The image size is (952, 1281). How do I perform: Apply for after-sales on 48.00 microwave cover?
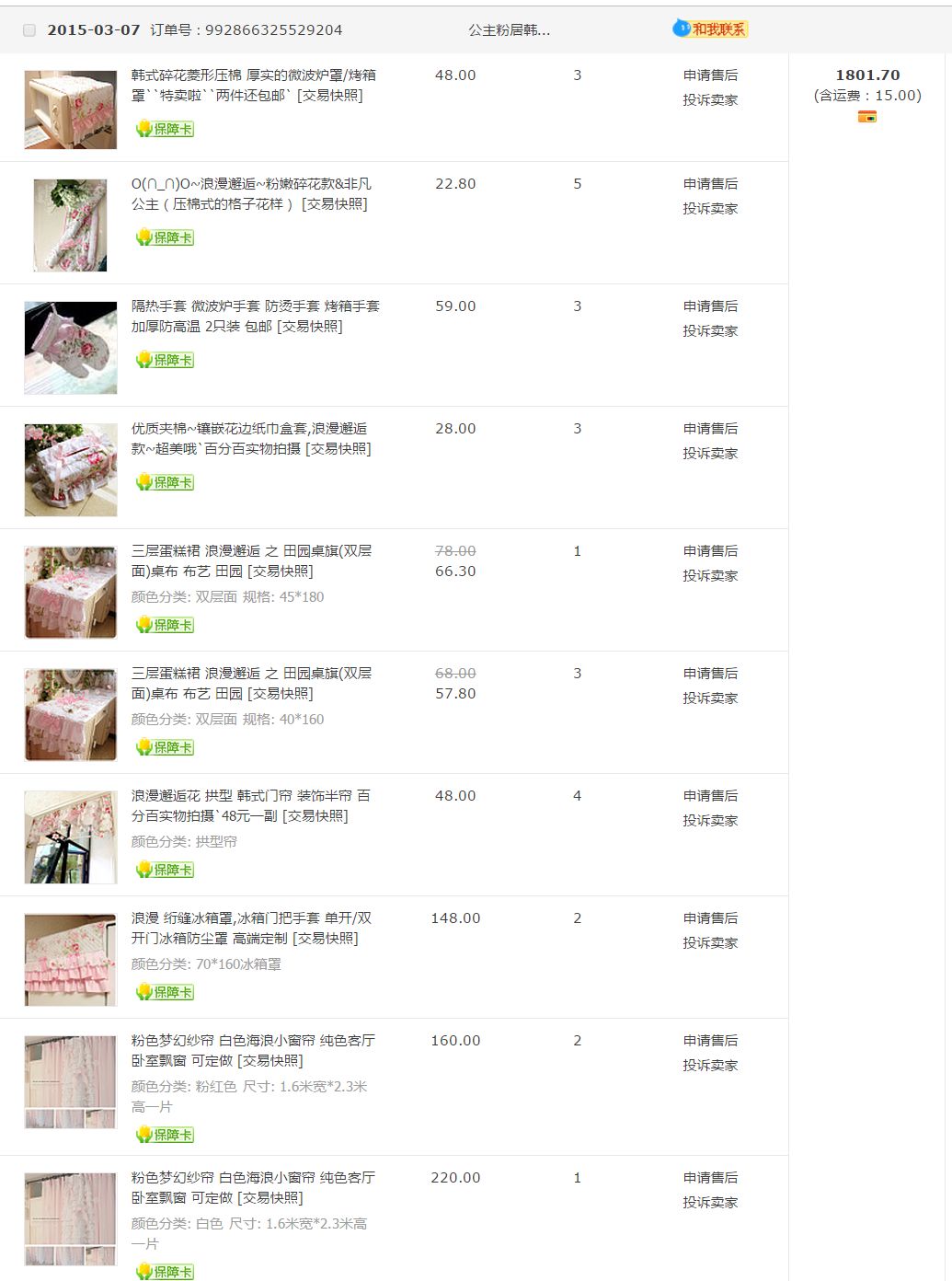tap(710, 75)
